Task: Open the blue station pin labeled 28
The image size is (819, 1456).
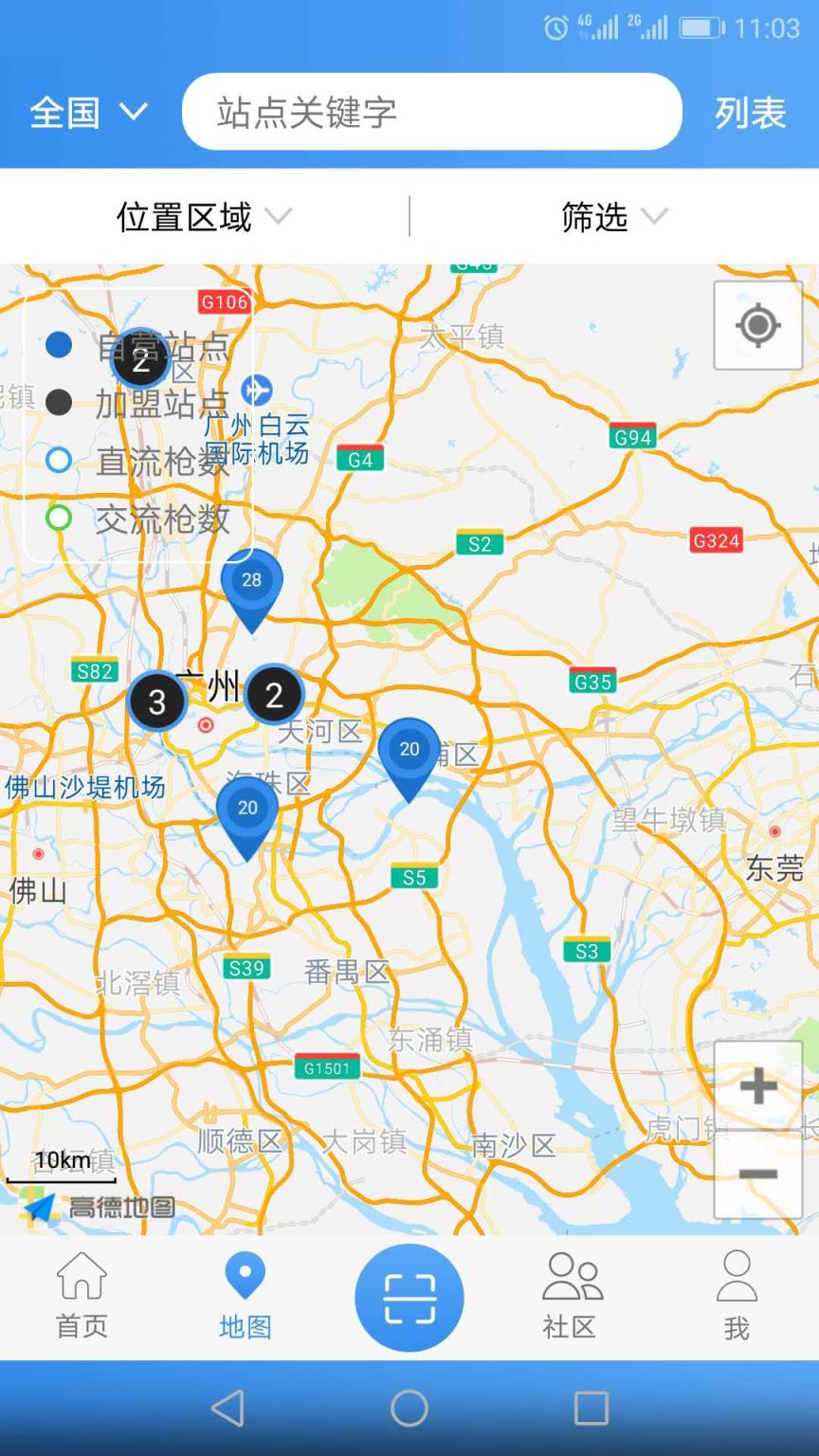Action: click(251, 583)
